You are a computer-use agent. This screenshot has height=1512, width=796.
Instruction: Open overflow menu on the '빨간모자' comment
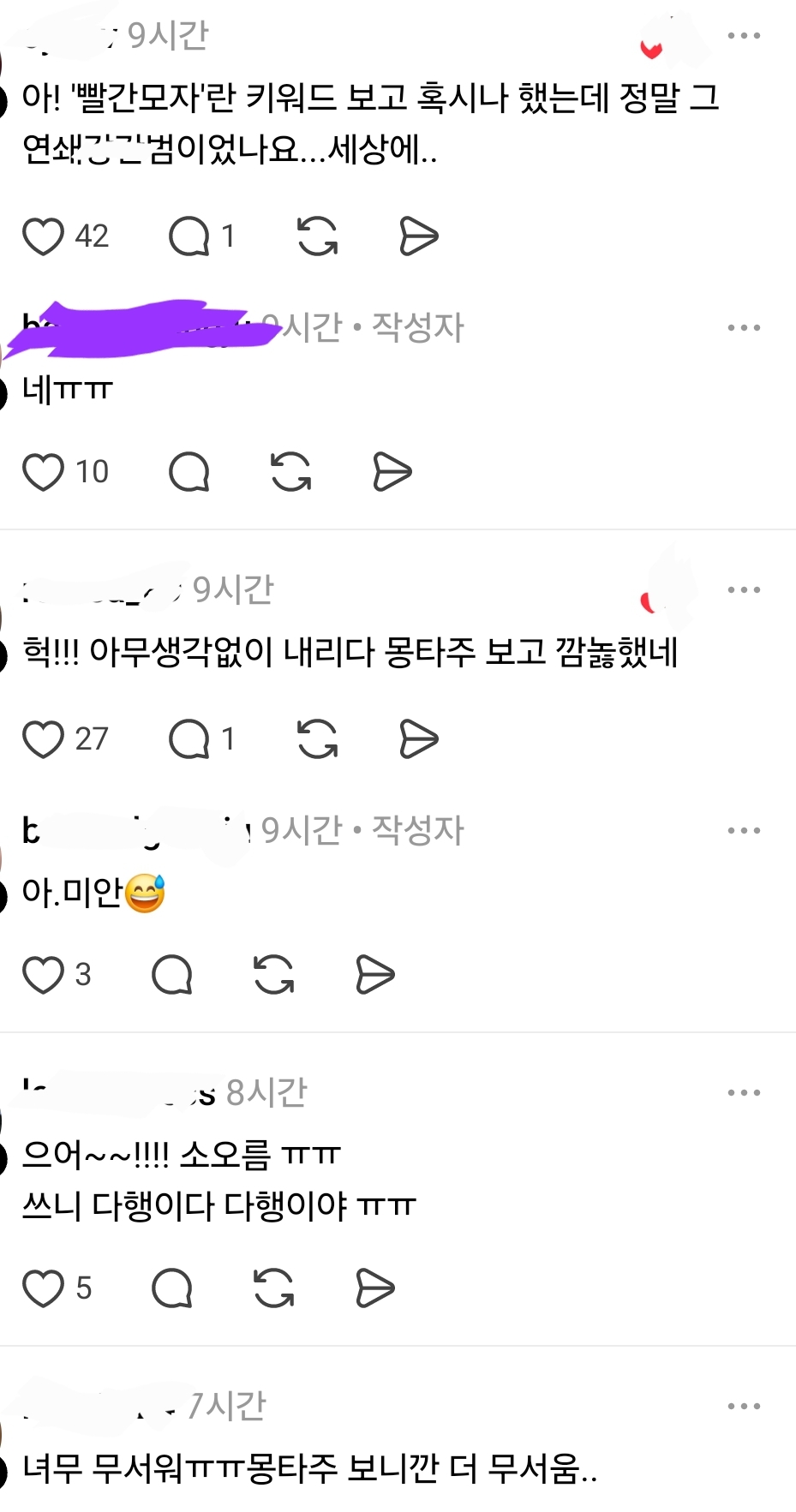click(x=743, y=36)
